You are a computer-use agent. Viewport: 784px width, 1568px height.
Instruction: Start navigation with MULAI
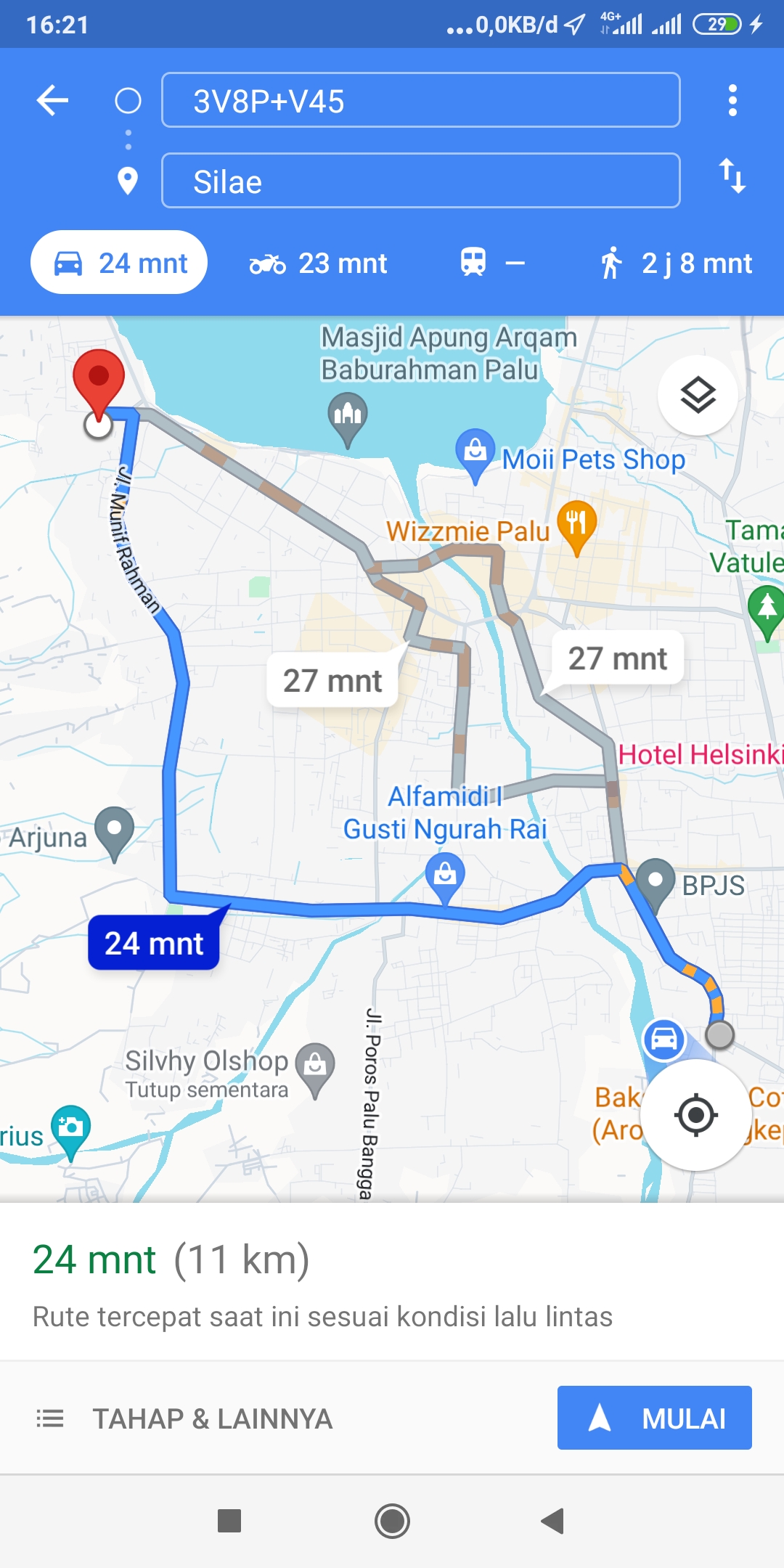(655, 1418)
